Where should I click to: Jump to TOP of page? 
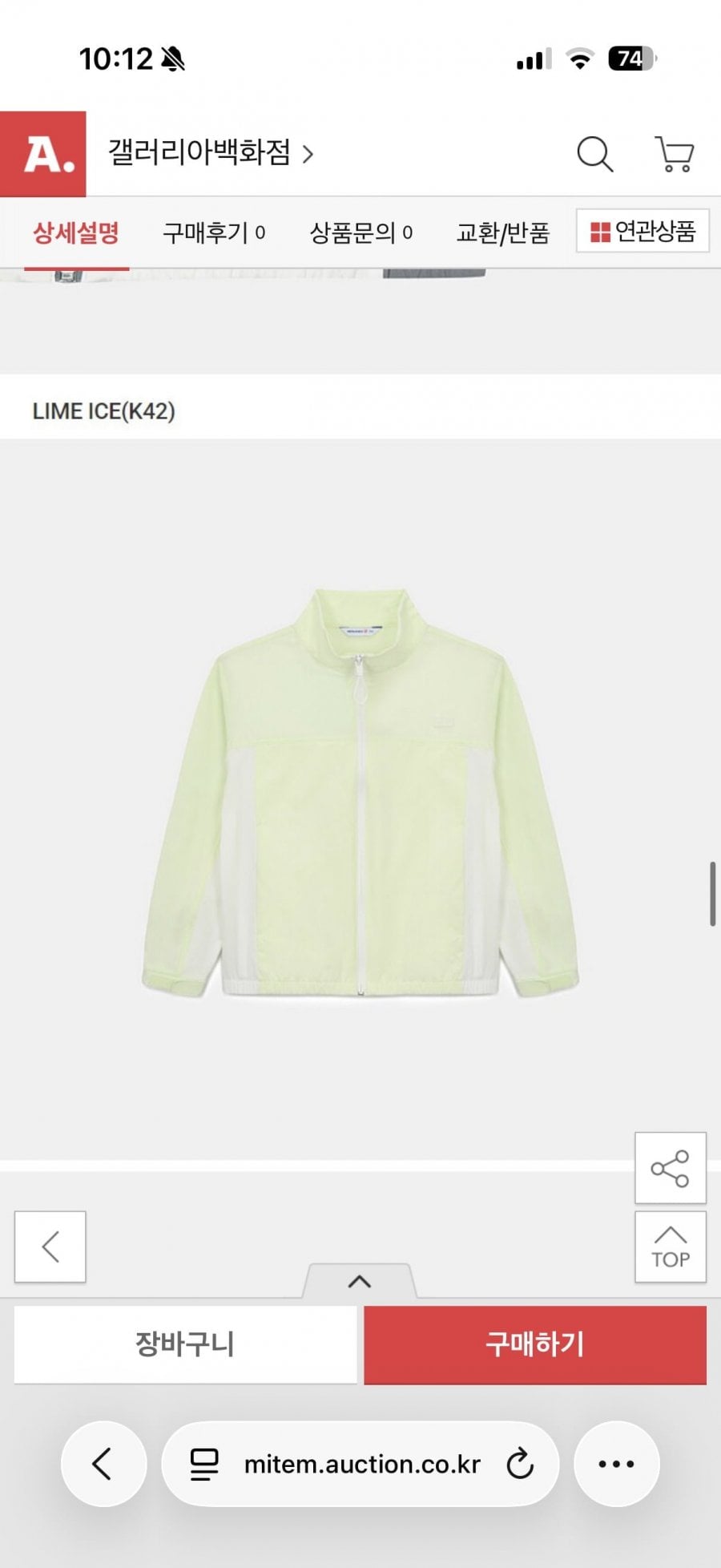(x=670, y=1247)
